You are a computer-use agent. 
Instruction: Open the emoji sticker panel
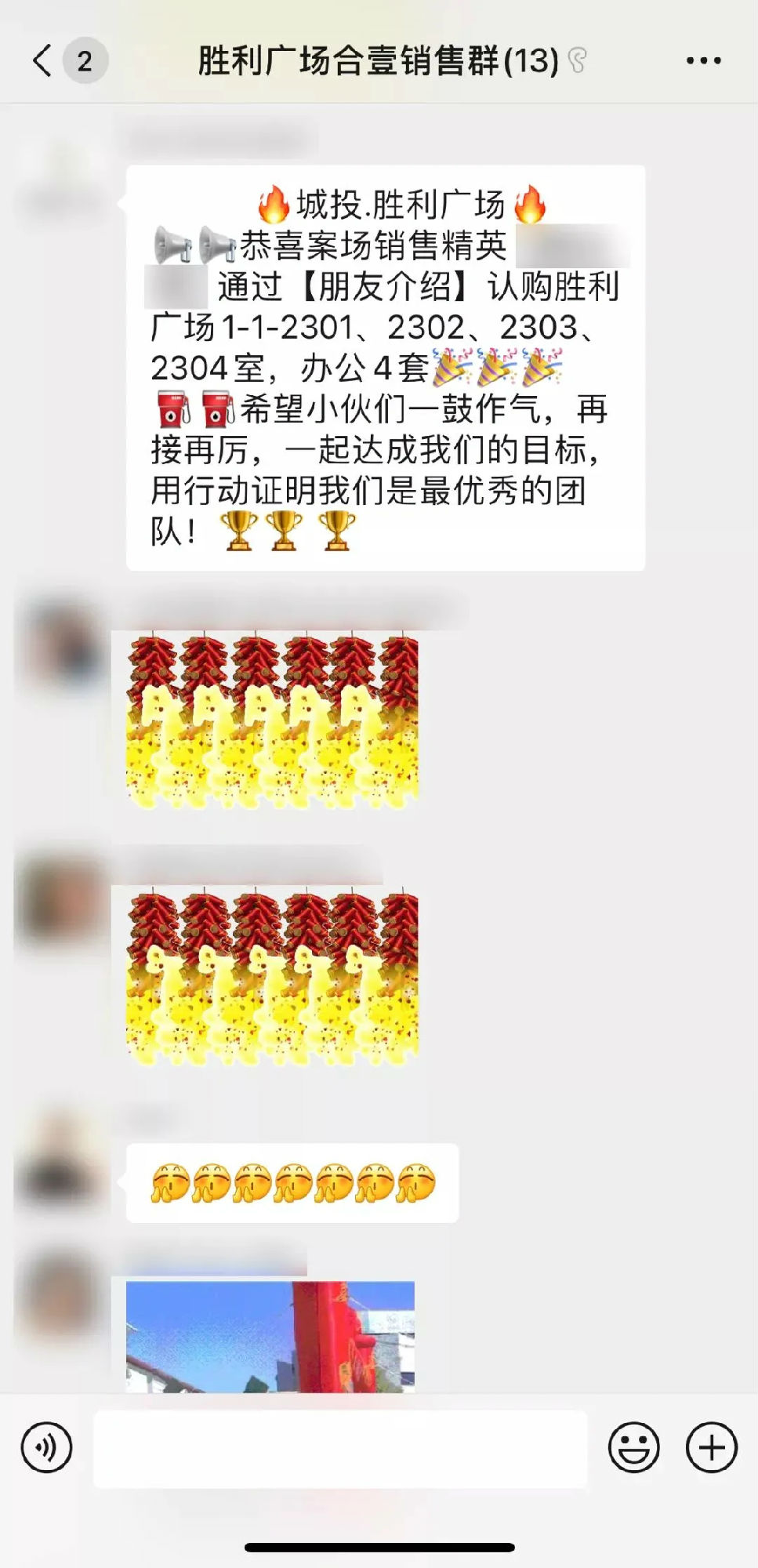coord(633,1447)
